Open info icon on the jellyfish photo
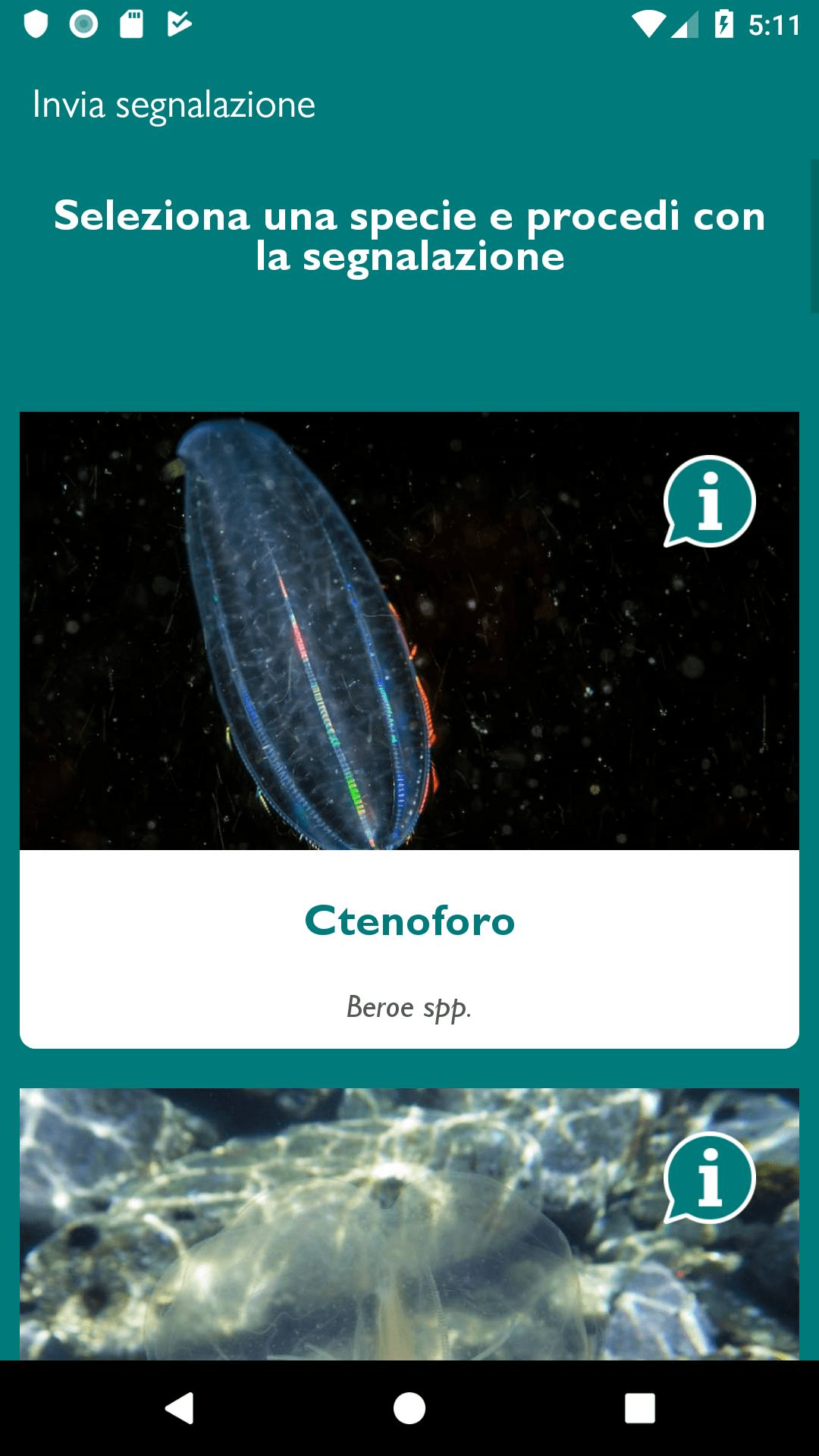 709,1178
